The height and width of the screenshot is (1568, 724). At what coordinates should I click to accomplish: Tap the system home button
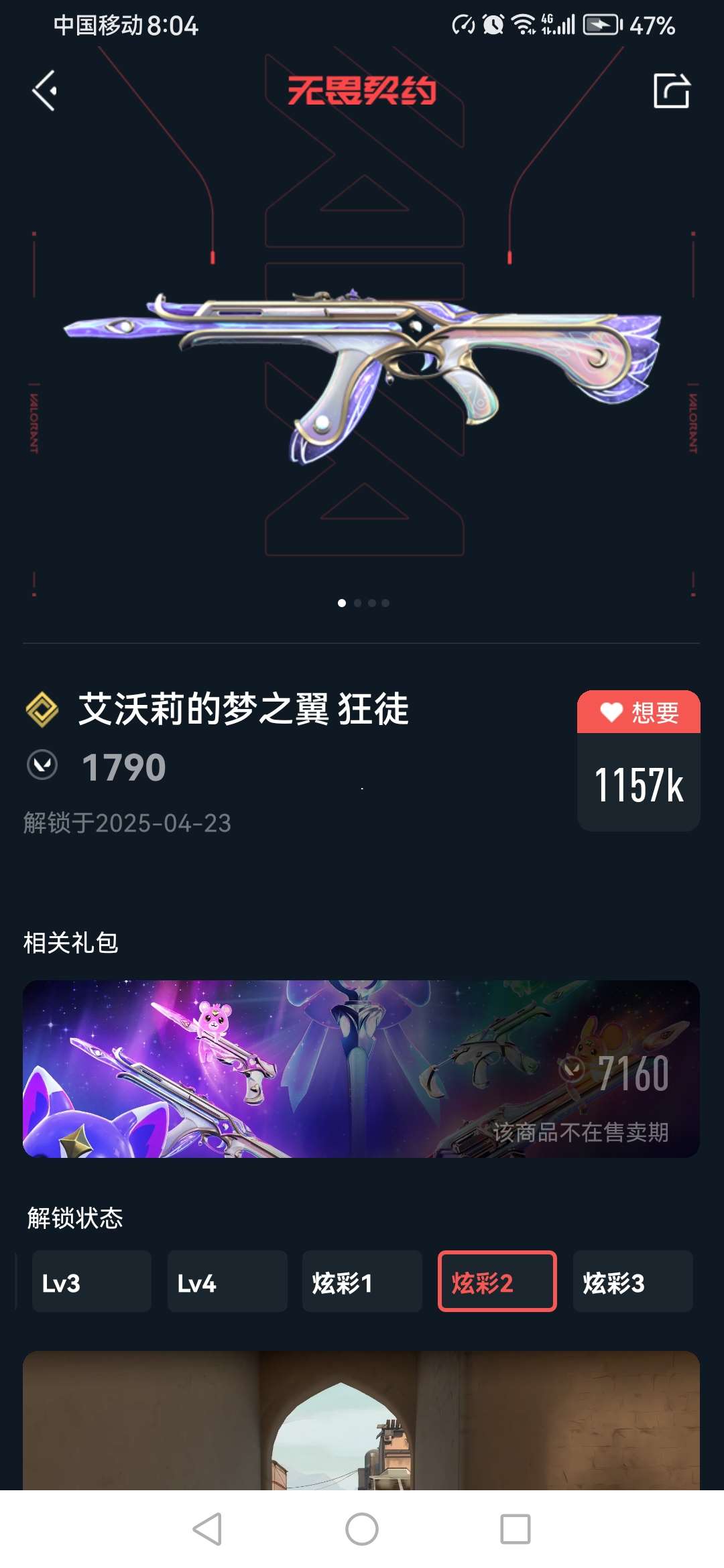[x=362, y=1529]
